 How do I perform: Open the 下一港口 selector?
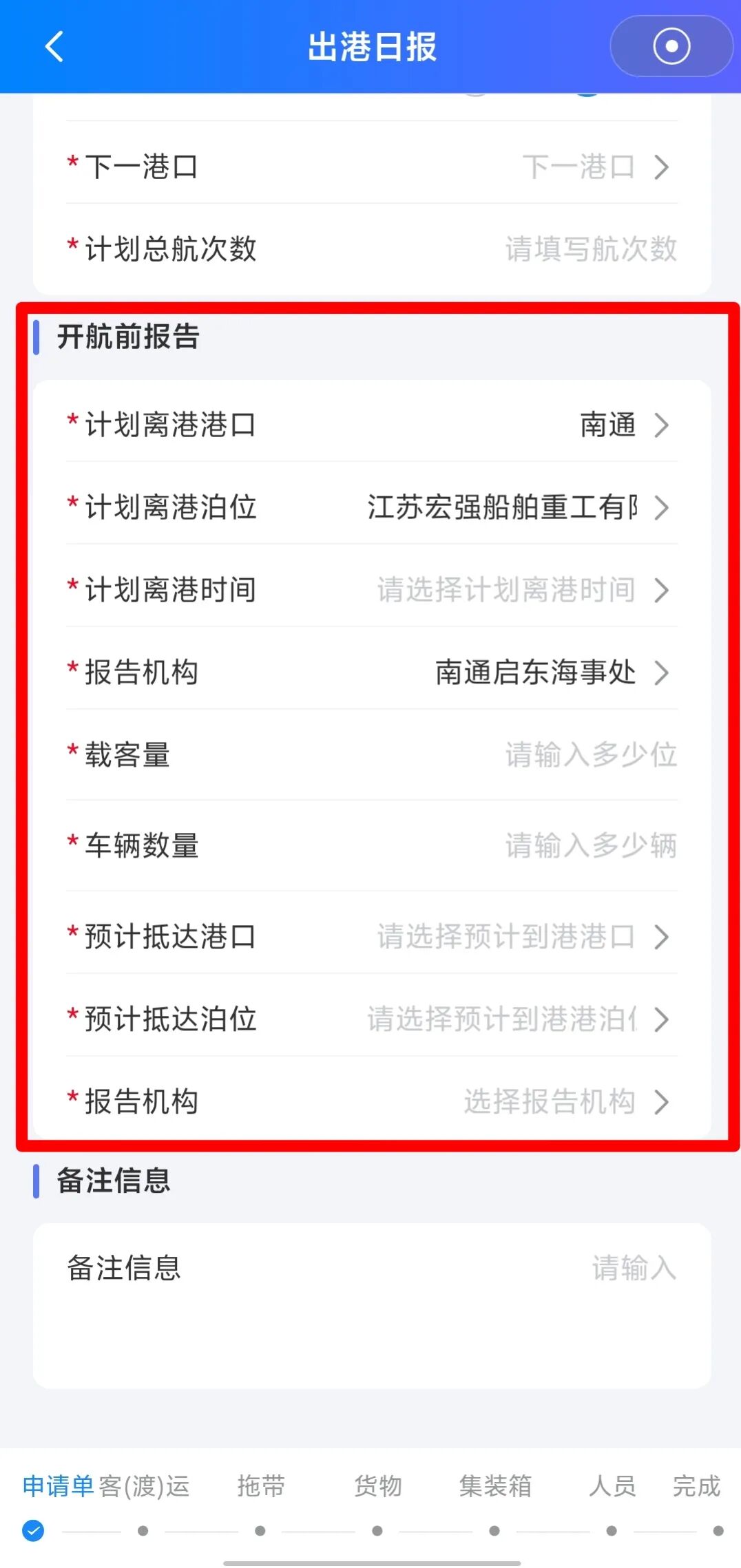pyautogui.click(x=372, y=167)
